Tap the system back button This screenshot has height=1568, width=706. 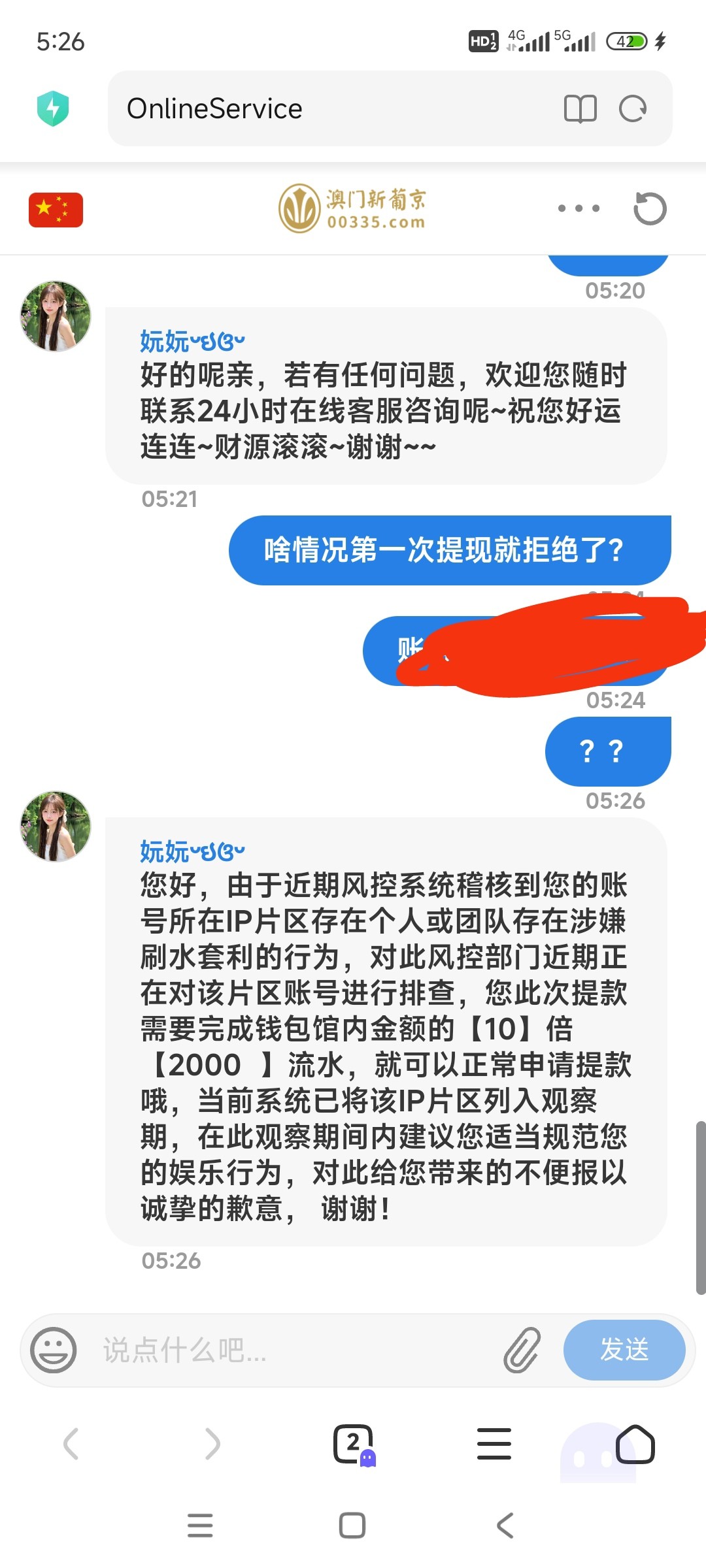(505, 1526)
